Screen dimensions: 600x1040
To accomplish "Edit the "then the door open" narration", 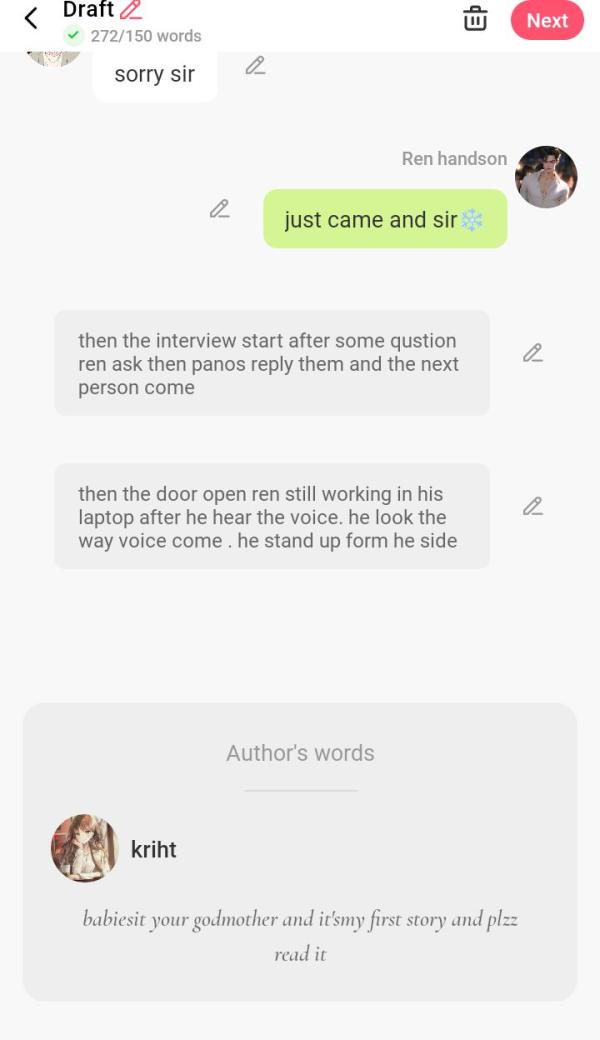I will click(x=532, y=506).
